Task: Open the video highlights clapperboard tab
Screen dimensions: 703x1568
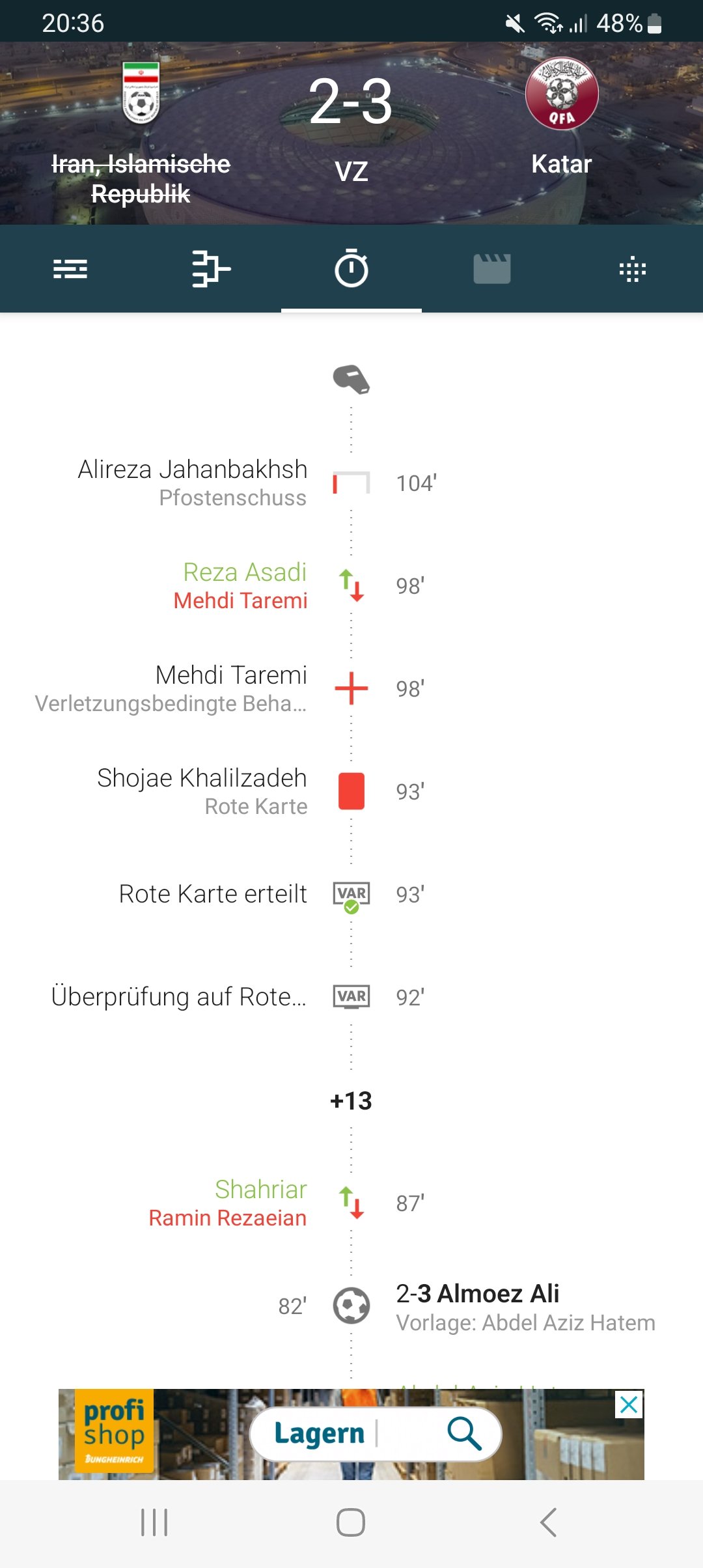Action: point(492,268)
